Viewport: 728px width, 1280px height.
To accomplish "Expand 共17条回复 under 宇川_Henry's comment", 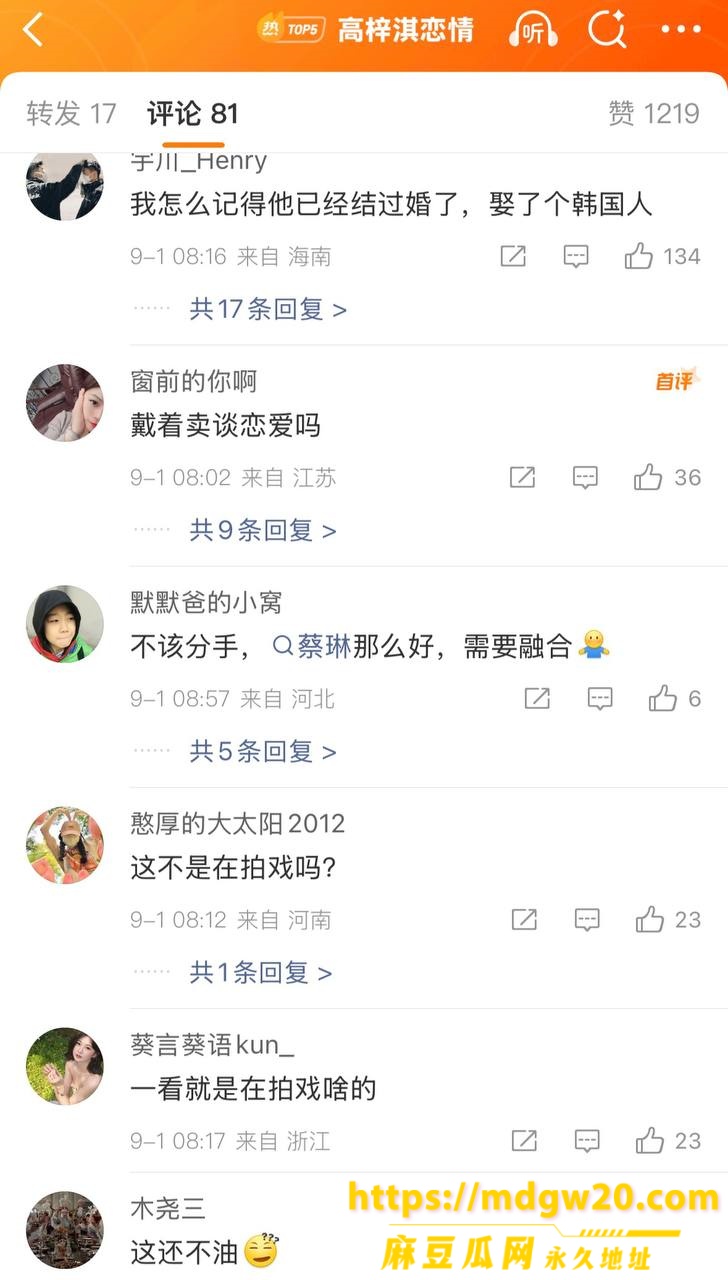I will coord(268,309).
